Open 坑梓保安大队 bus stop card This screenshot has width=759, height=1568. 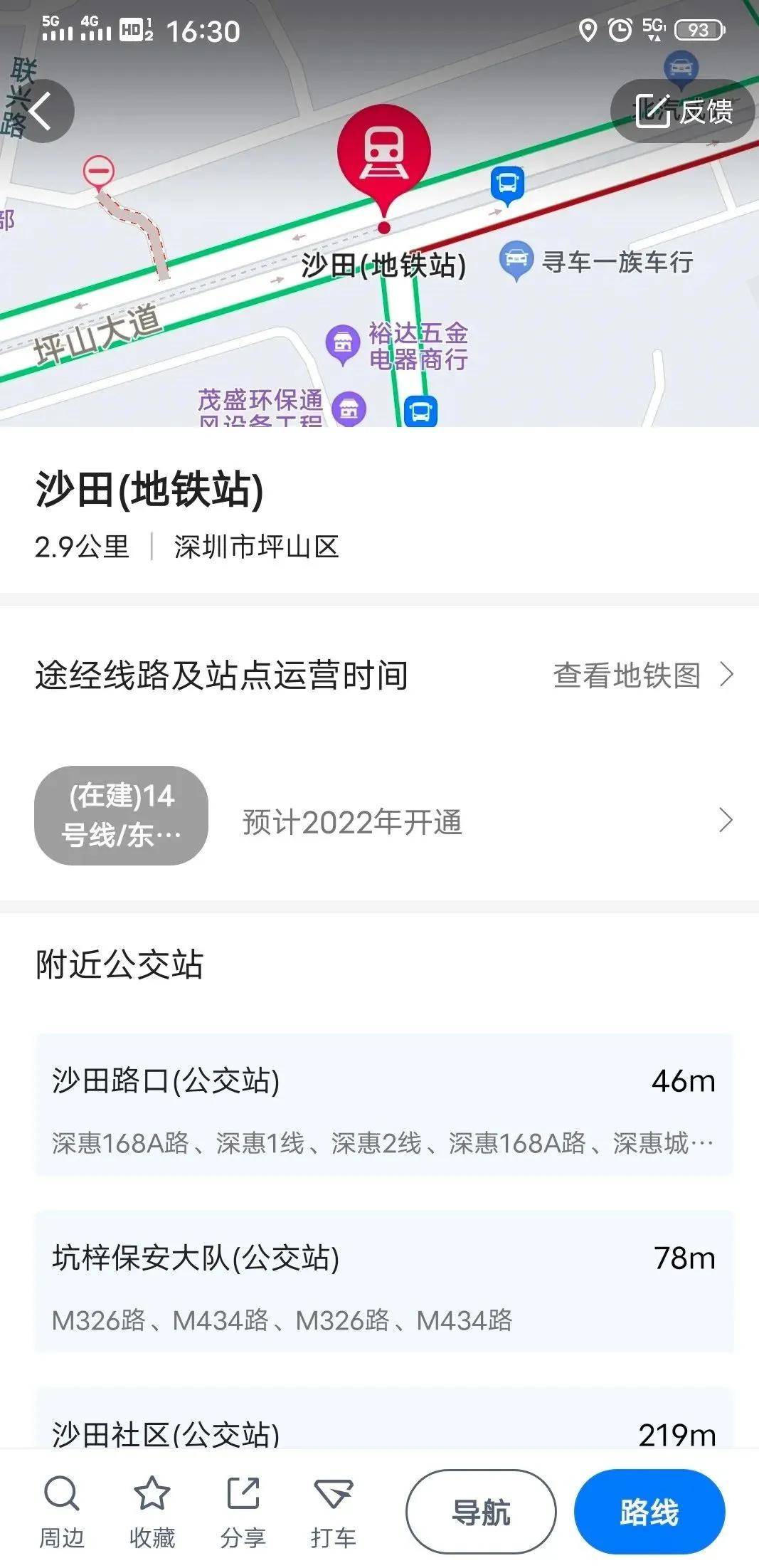pos(384,1281)
